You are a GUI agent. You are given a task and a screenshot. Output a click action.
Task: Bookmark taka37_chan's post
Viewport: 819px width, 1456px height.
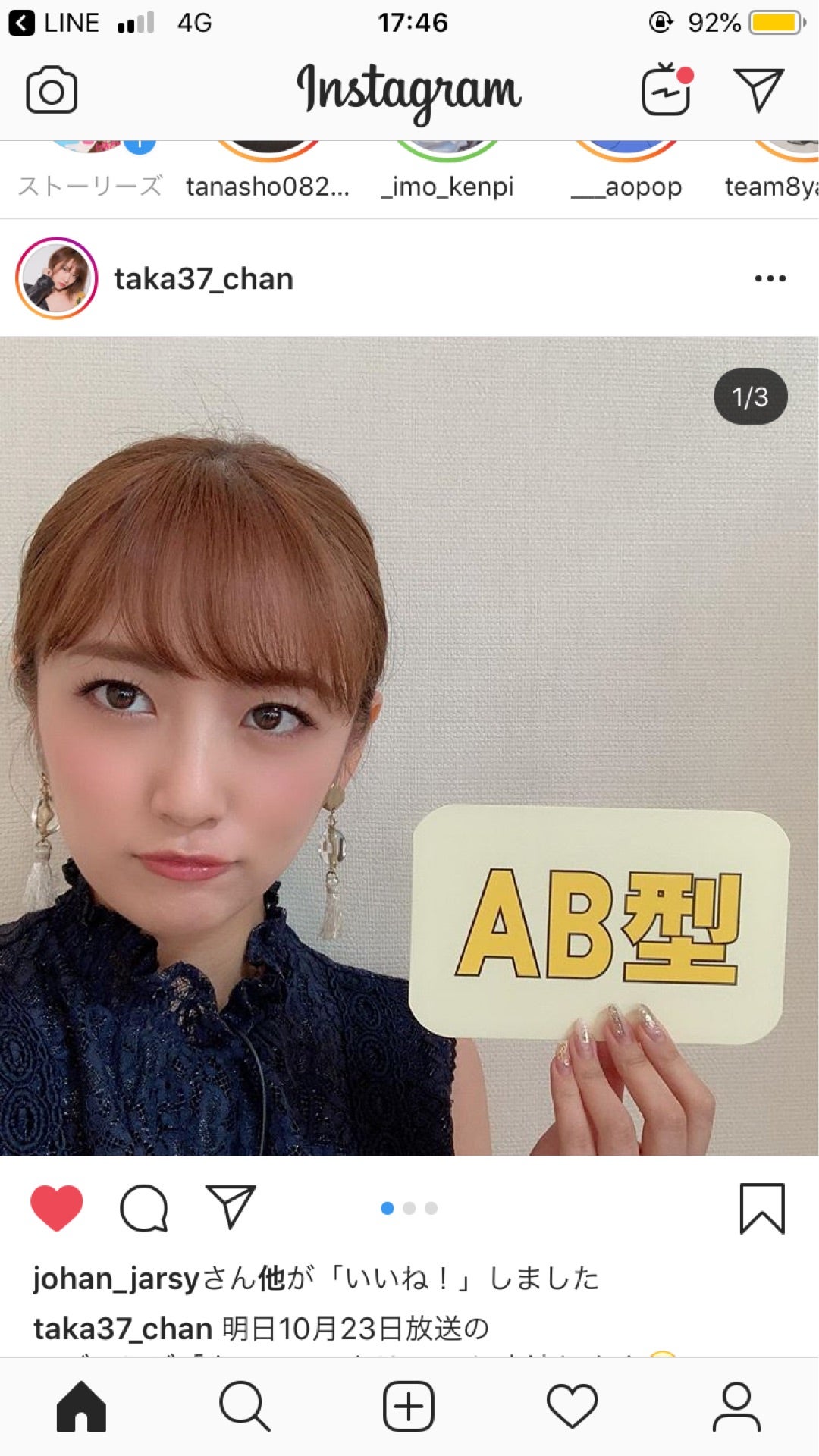tap(761, 1208)
